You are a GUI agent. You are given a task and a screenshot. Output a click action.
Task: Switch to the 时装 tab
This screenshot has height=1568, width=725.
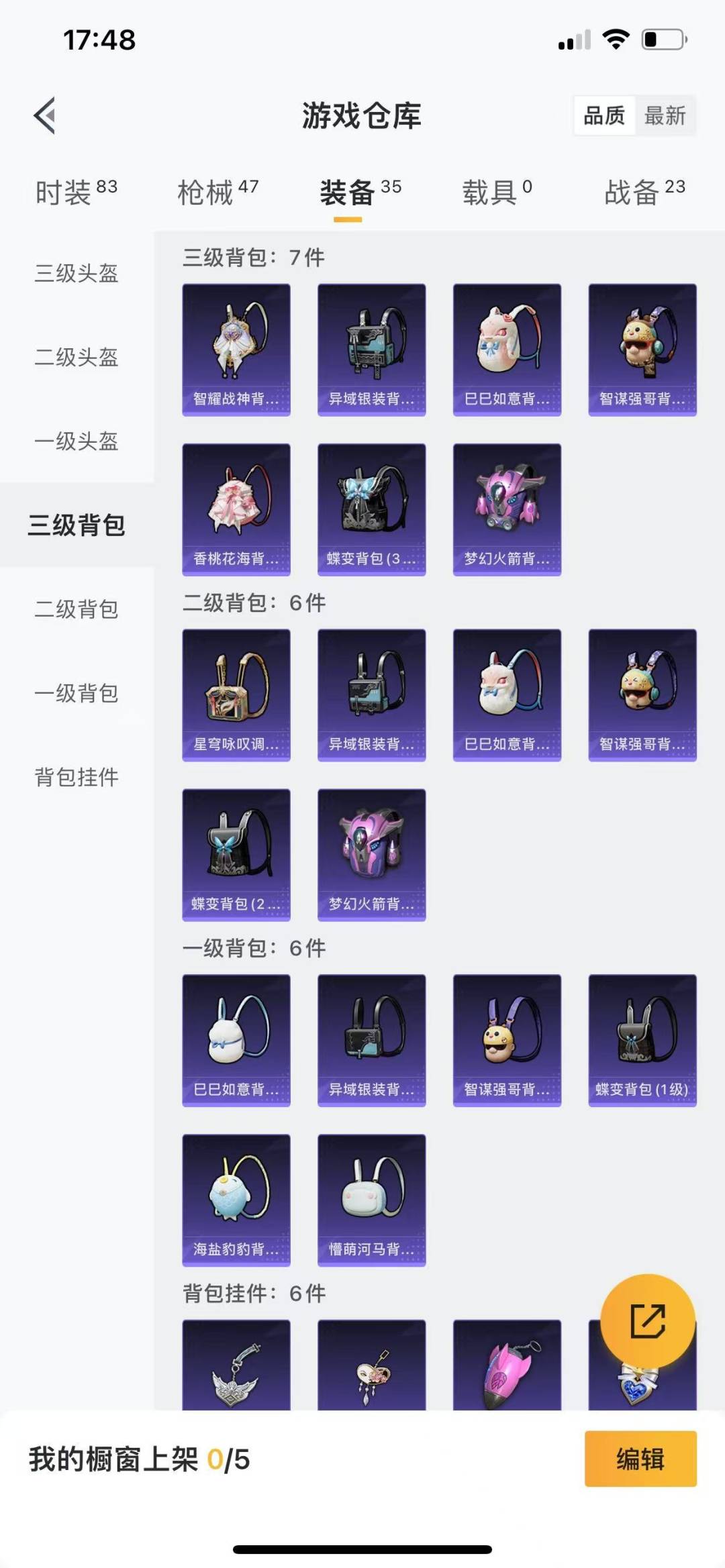[x=76, y=192]
